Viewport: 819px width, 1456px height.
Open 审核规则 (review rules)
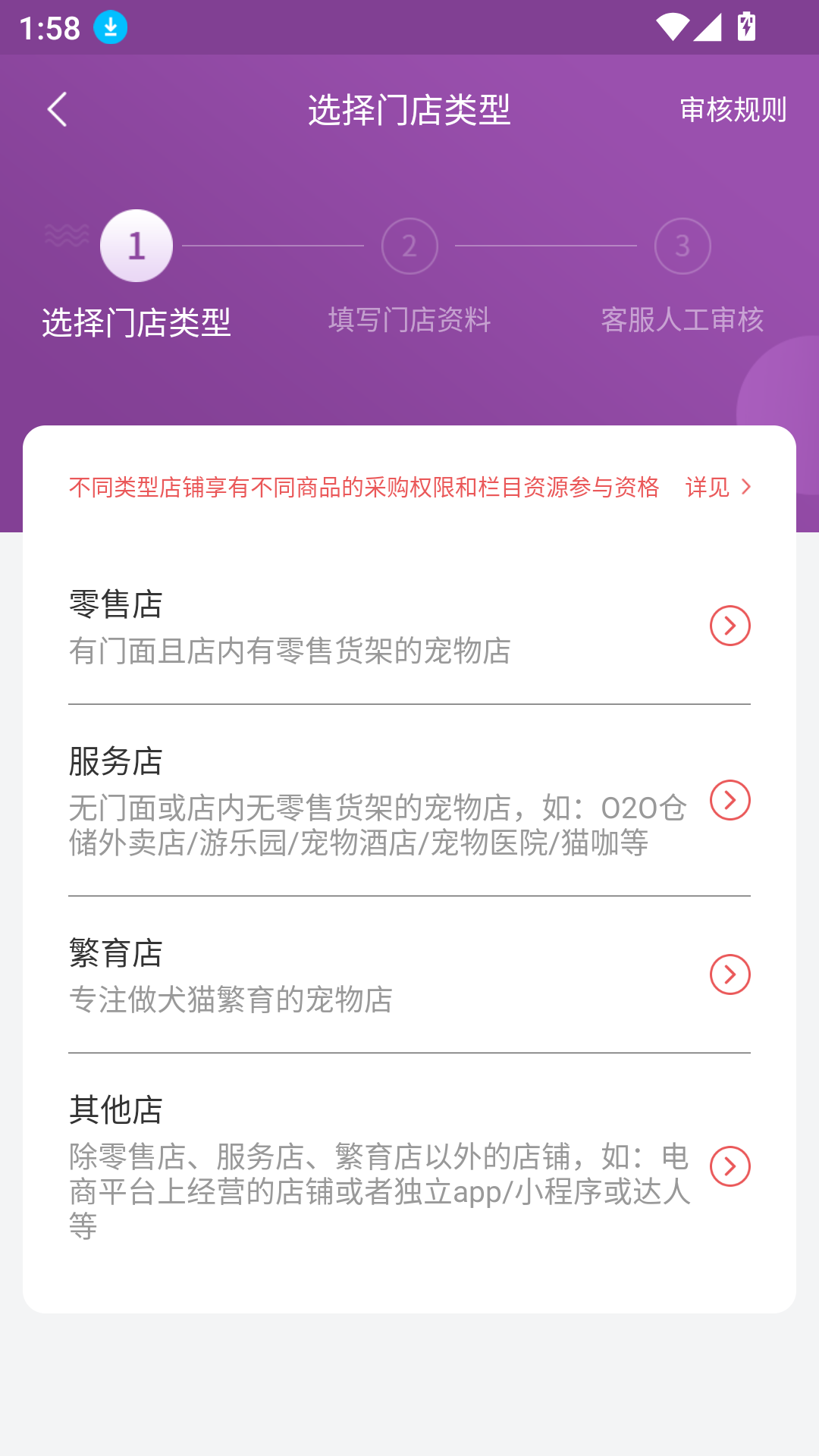pyautogui.click(x=733, y=110)
